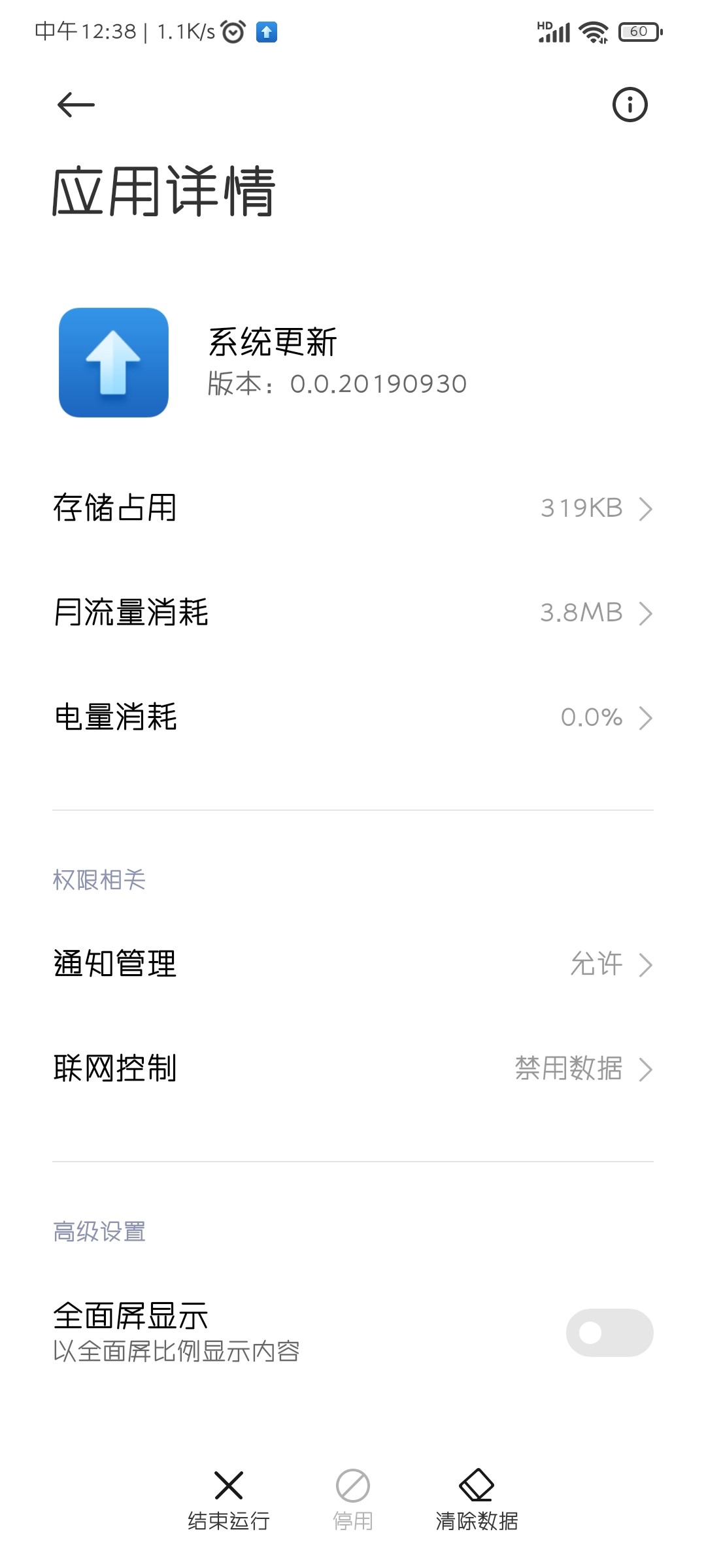Image resolution: width=706 pixels, height=1568 pixels.
Task: Go back using the top-left arrow
Action: (76, 105)
